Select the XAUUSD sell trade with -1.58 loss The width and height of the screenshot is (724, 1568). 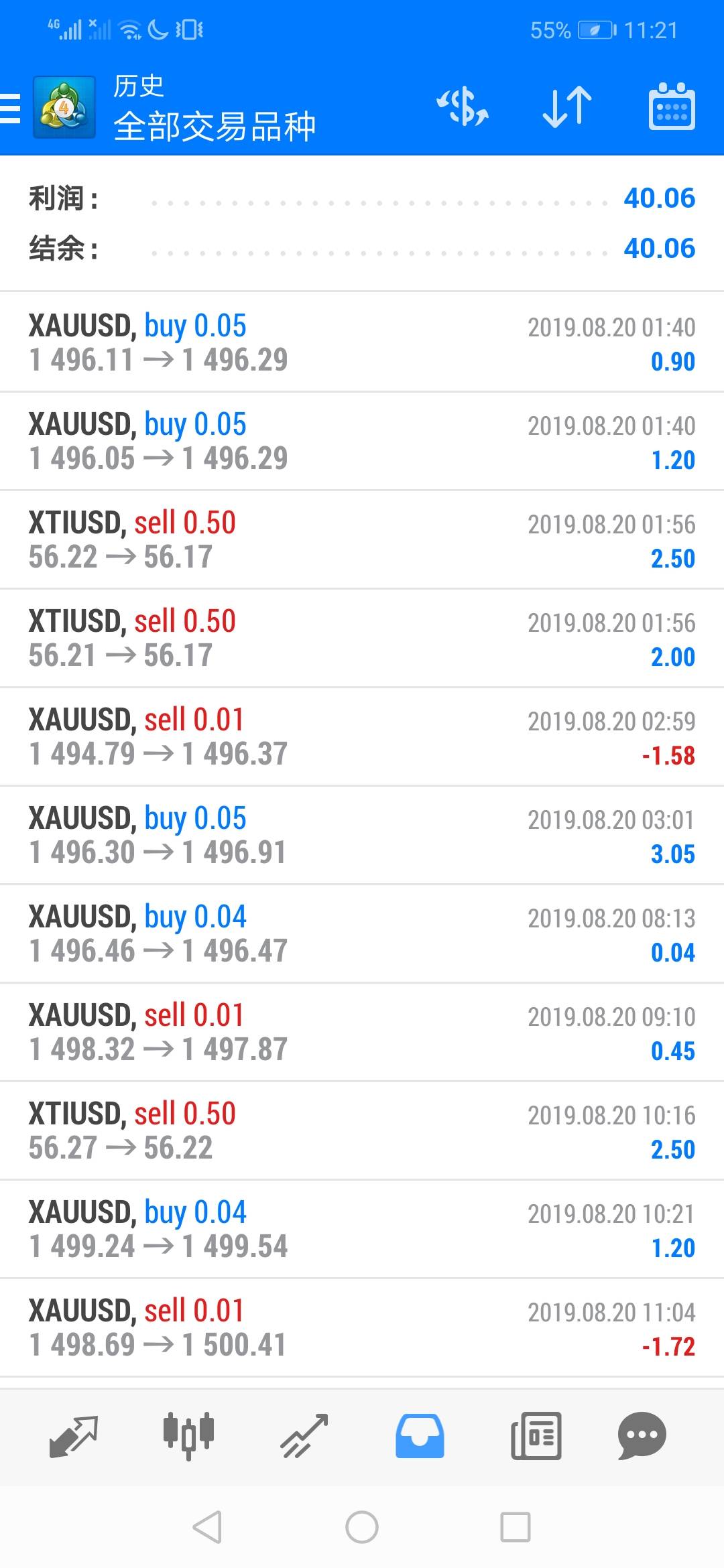pos(362,736)
